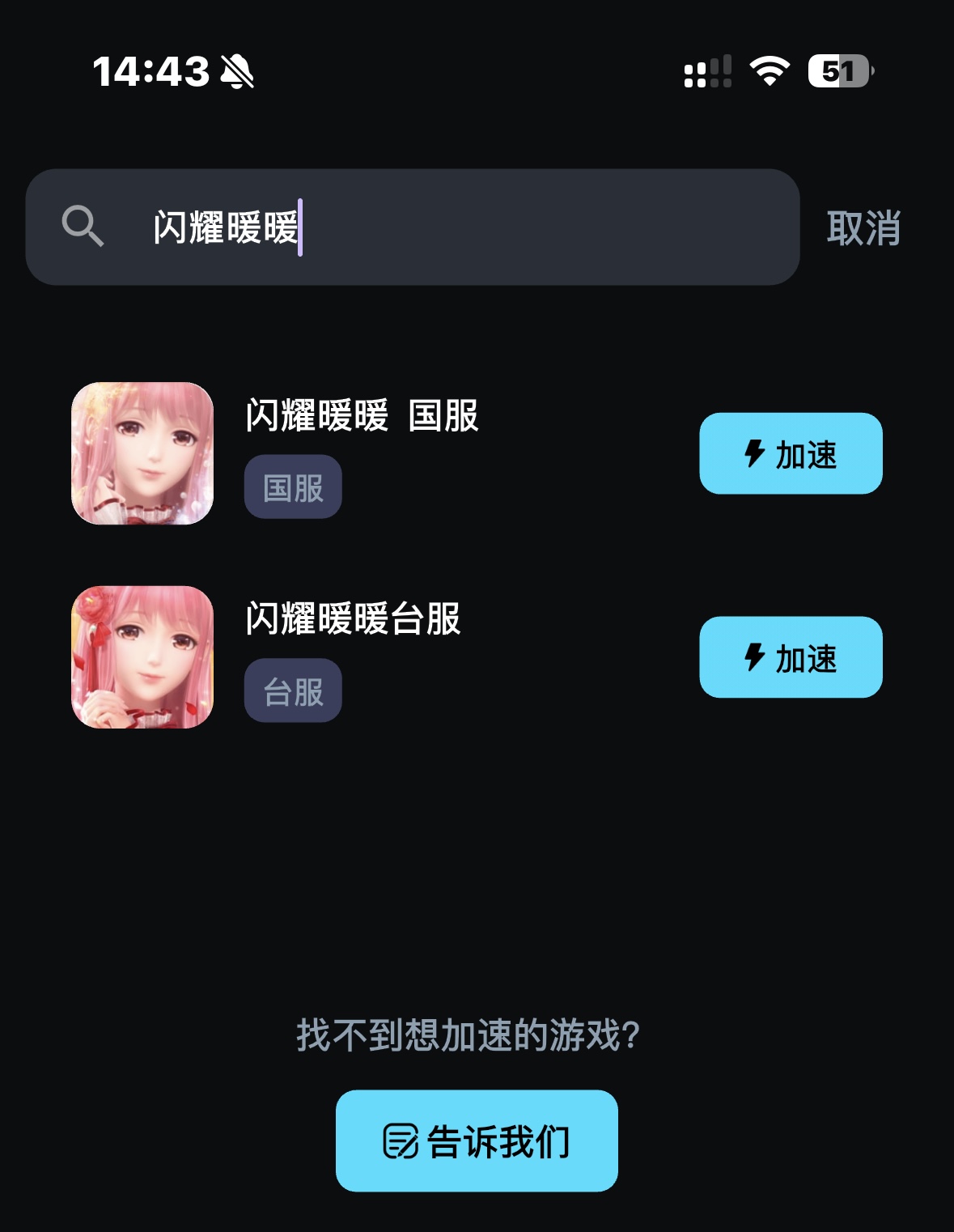Tap the search field containing 闪耀暖暖

453,227
